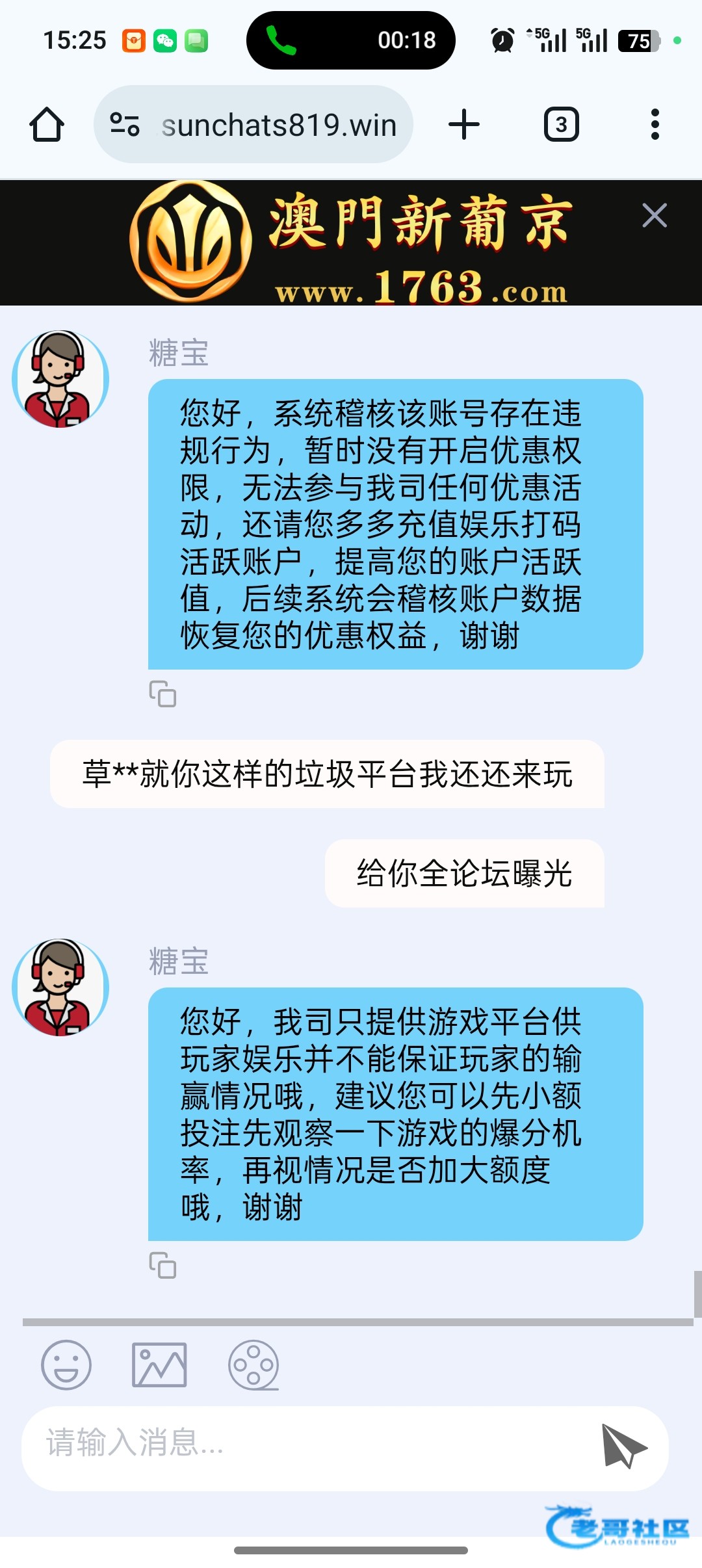This screenshot has height=1568, width=702.
Task: Copy the message about 我司只提供游戏平台
Action: click(162, 1265)
